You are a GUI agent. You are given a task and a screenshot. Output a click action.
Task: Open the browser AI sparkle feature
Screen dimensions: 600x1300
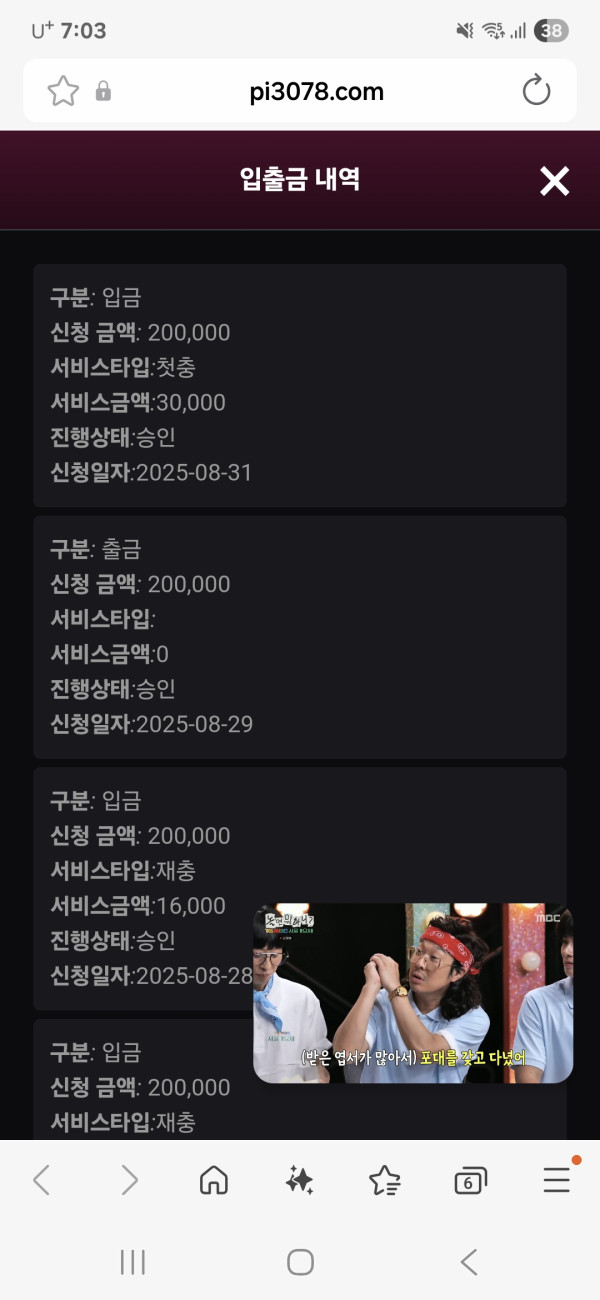(299, 1181)
